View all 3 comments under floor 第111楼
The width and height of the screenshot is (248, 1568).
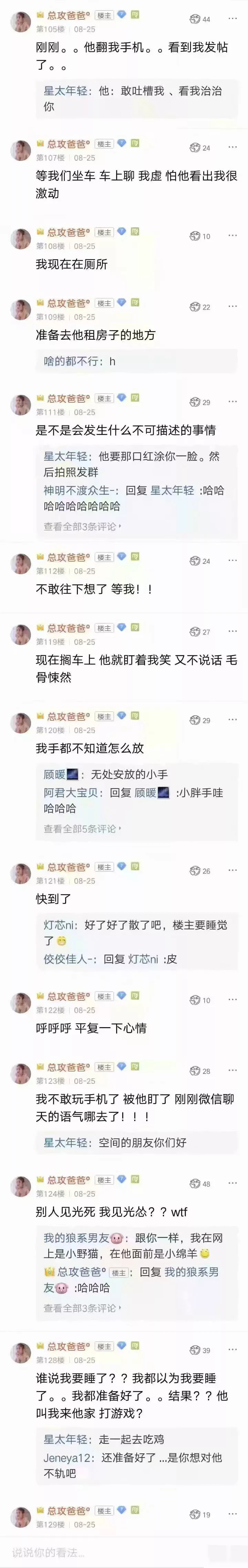tap(82, 526)
